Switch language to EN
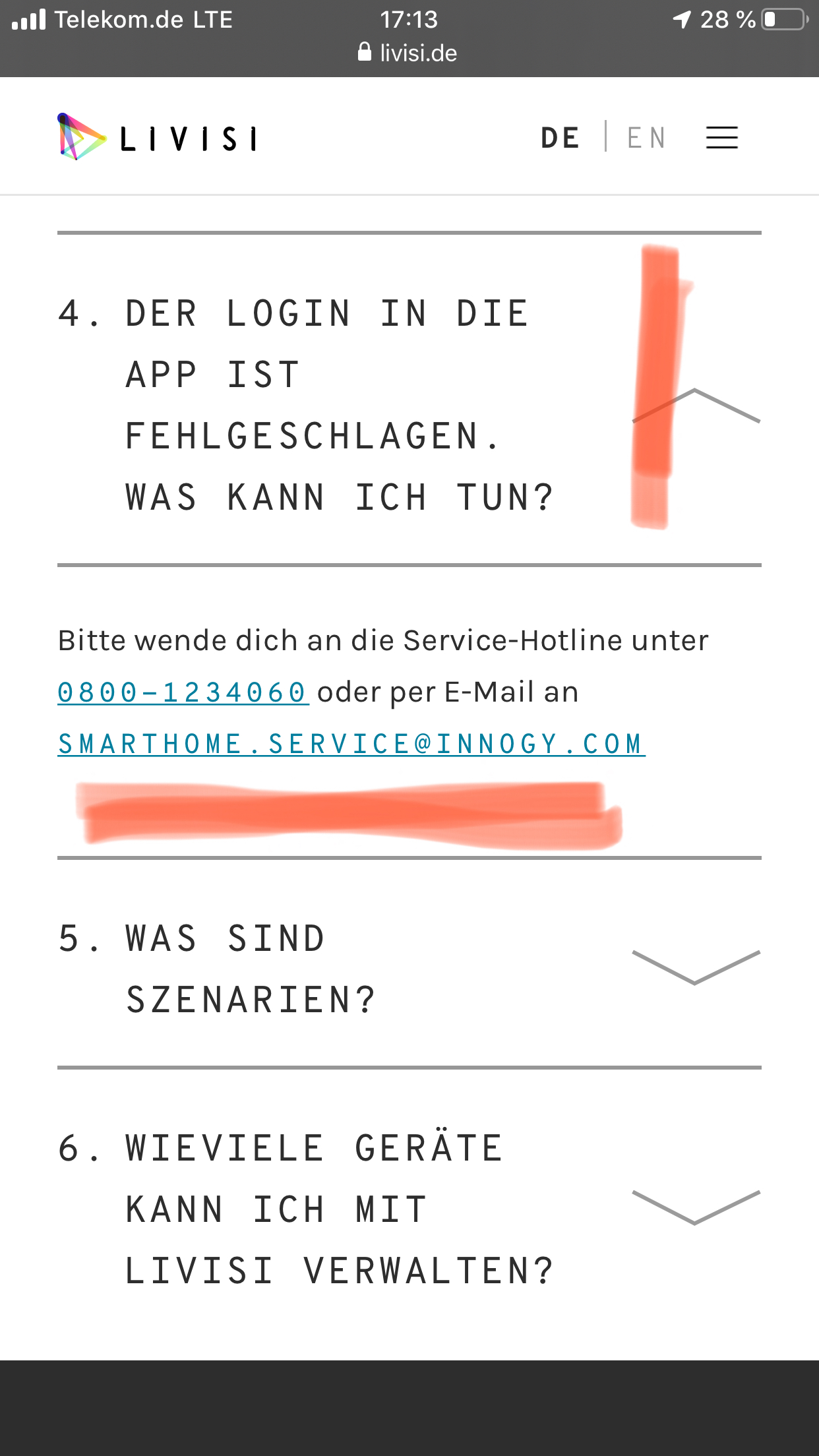Viewport: 819px width, 1456px height. pos(646,138)
